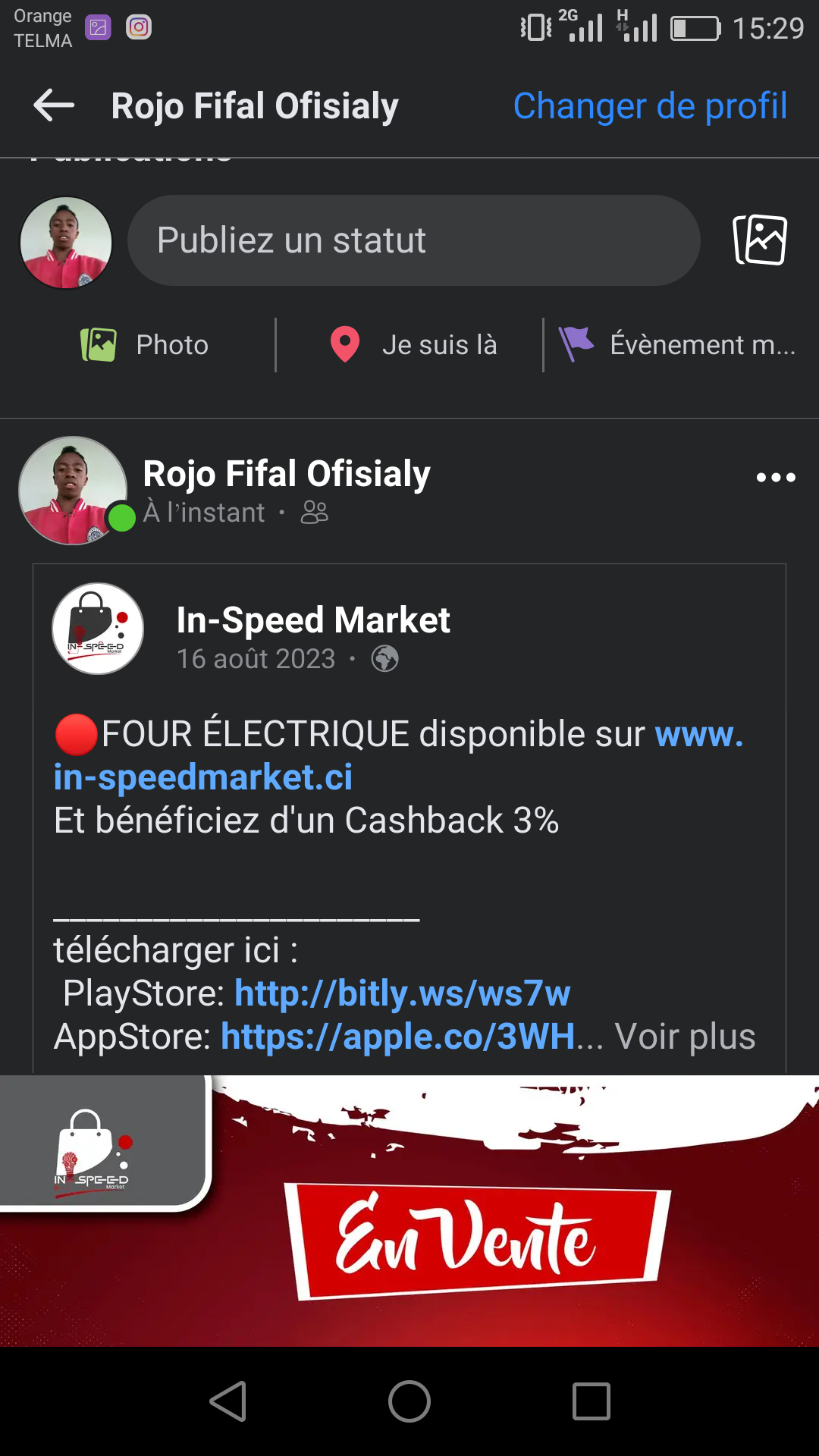Open the In-Speed Market page
The image size is (819, 1456).
312,620
